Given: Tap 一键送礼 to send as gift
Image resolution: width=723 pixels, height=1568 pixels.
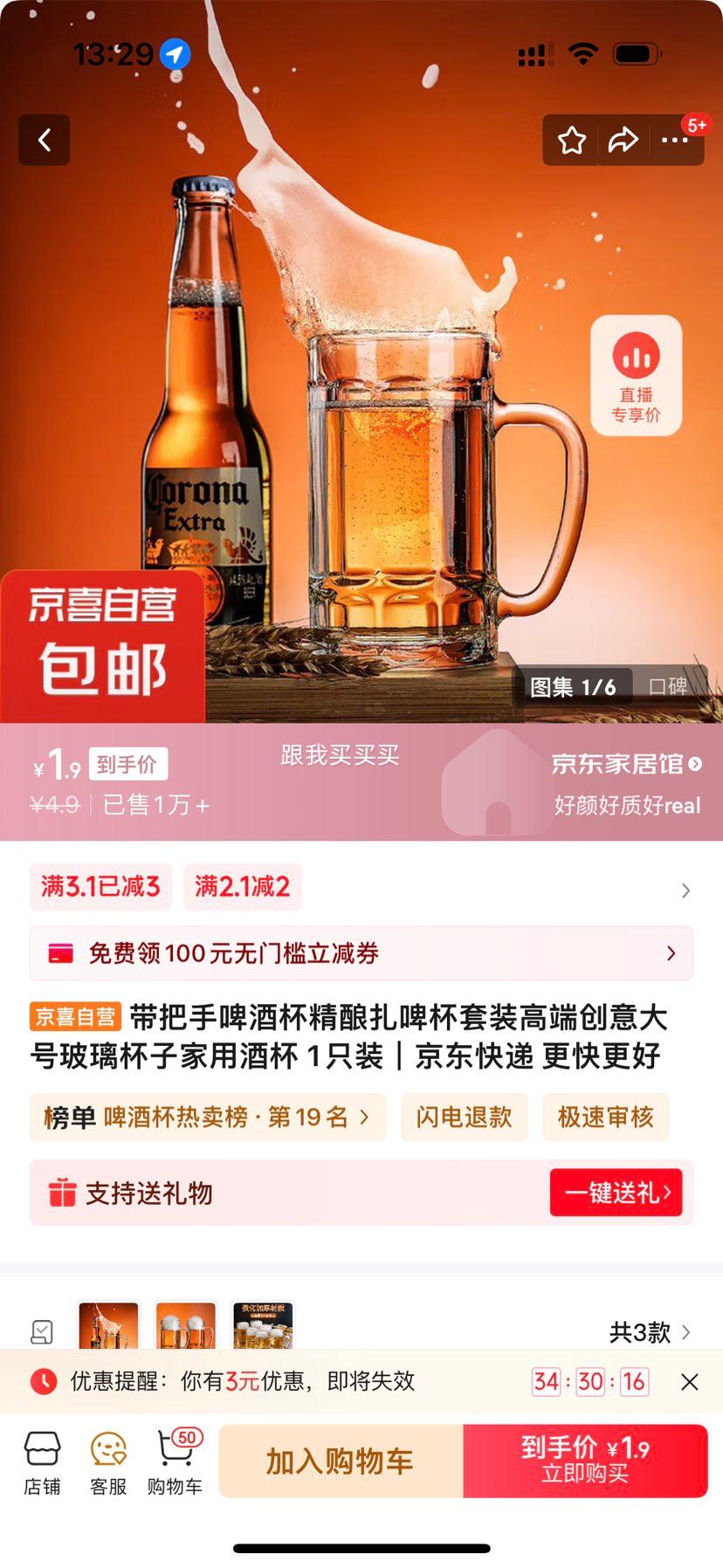Looking at the screenshot, I should pyautogui.click(x=616, y=1192).
